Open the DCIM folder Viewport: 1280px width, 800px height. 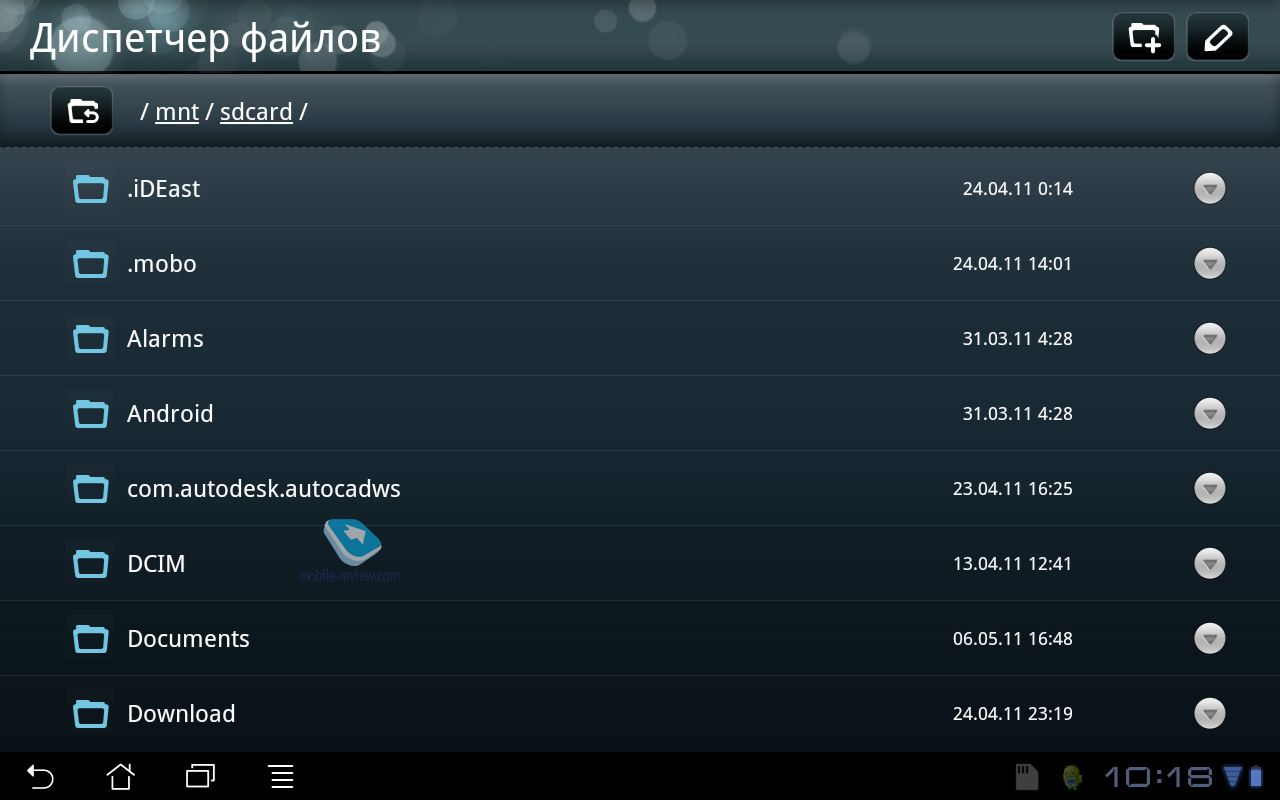156,564
